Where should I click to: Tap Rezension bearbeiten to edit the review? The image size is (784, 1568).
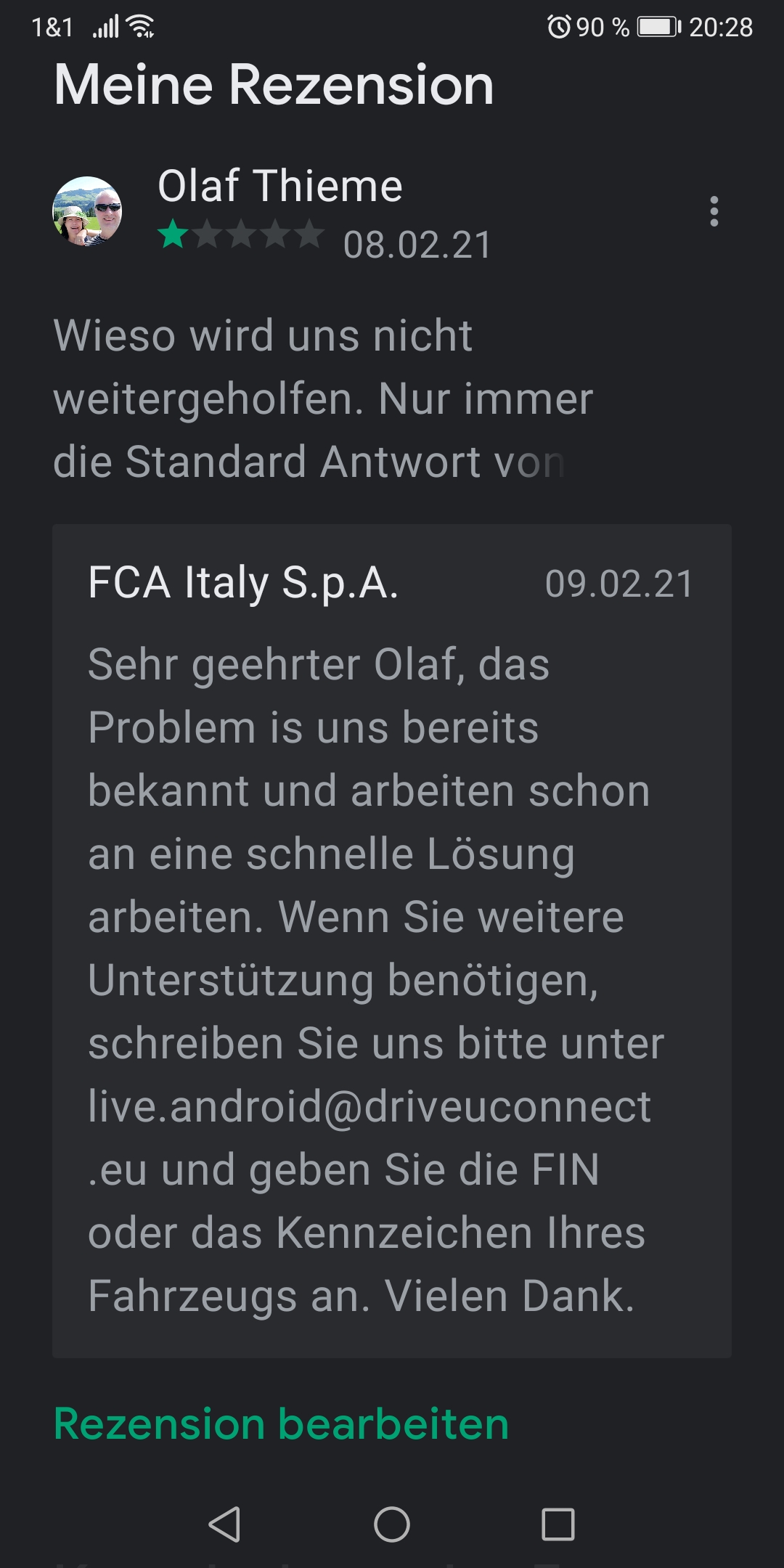[281, 1424]
